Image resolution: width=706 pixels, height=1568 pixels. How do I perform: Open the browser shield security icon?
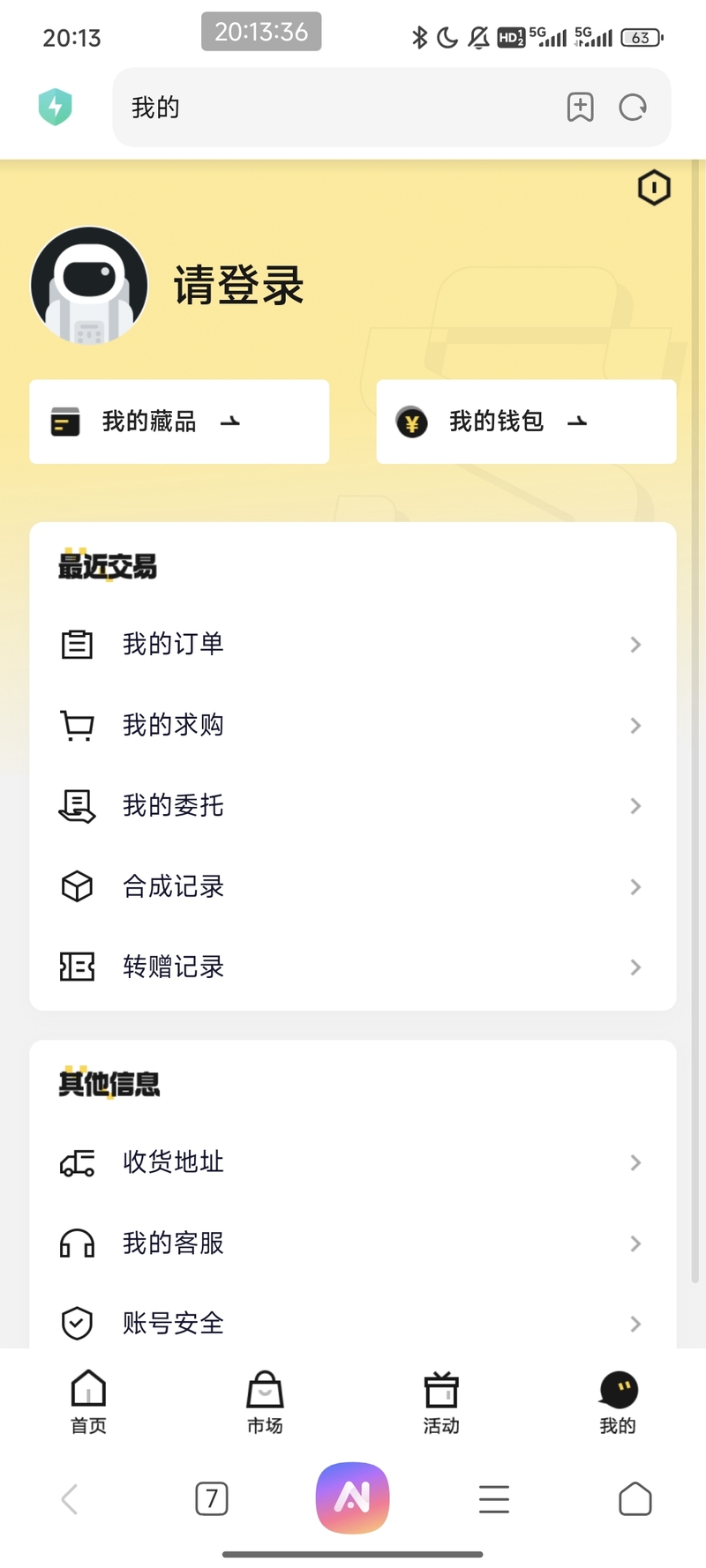pyautogui.click(x=55, y=108)
